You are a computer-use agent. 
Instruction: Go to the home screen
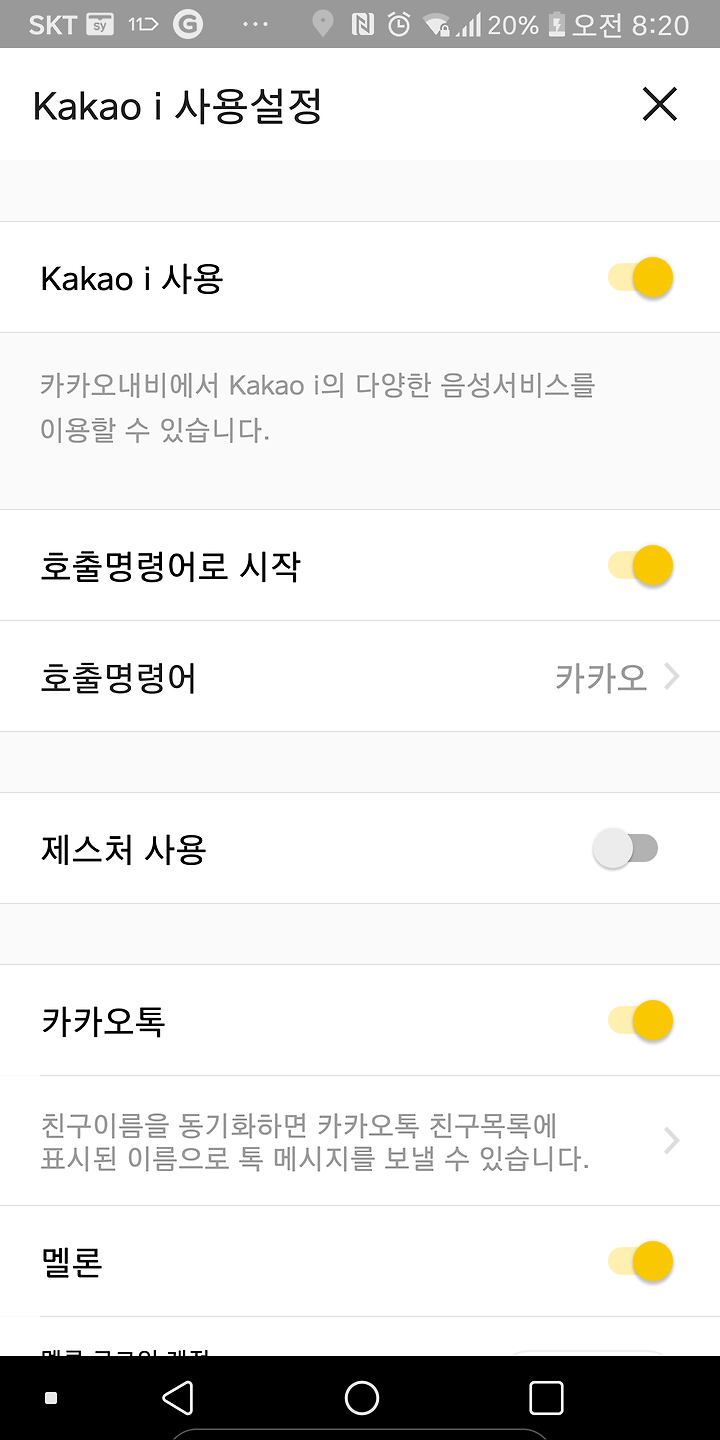(x=361, y=1398)
